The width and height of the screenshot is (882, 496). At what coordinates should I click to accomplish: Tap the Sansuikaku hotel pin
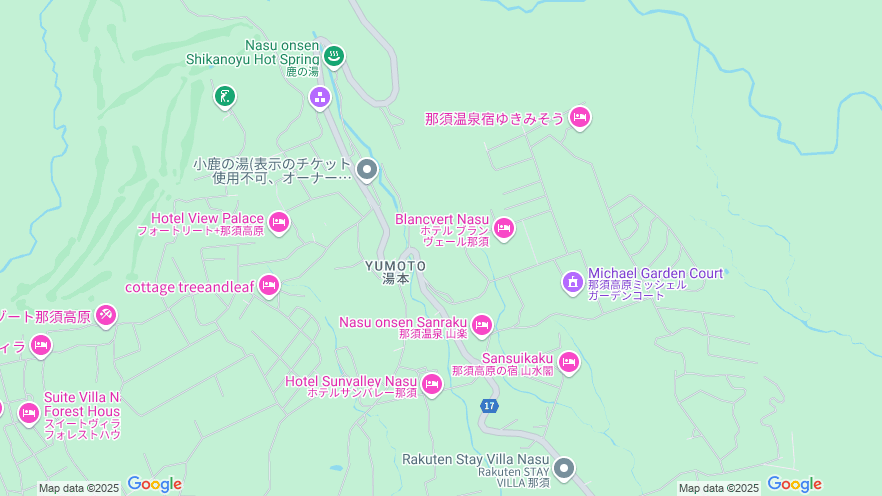pyautogui.click(x=568, y=361)
